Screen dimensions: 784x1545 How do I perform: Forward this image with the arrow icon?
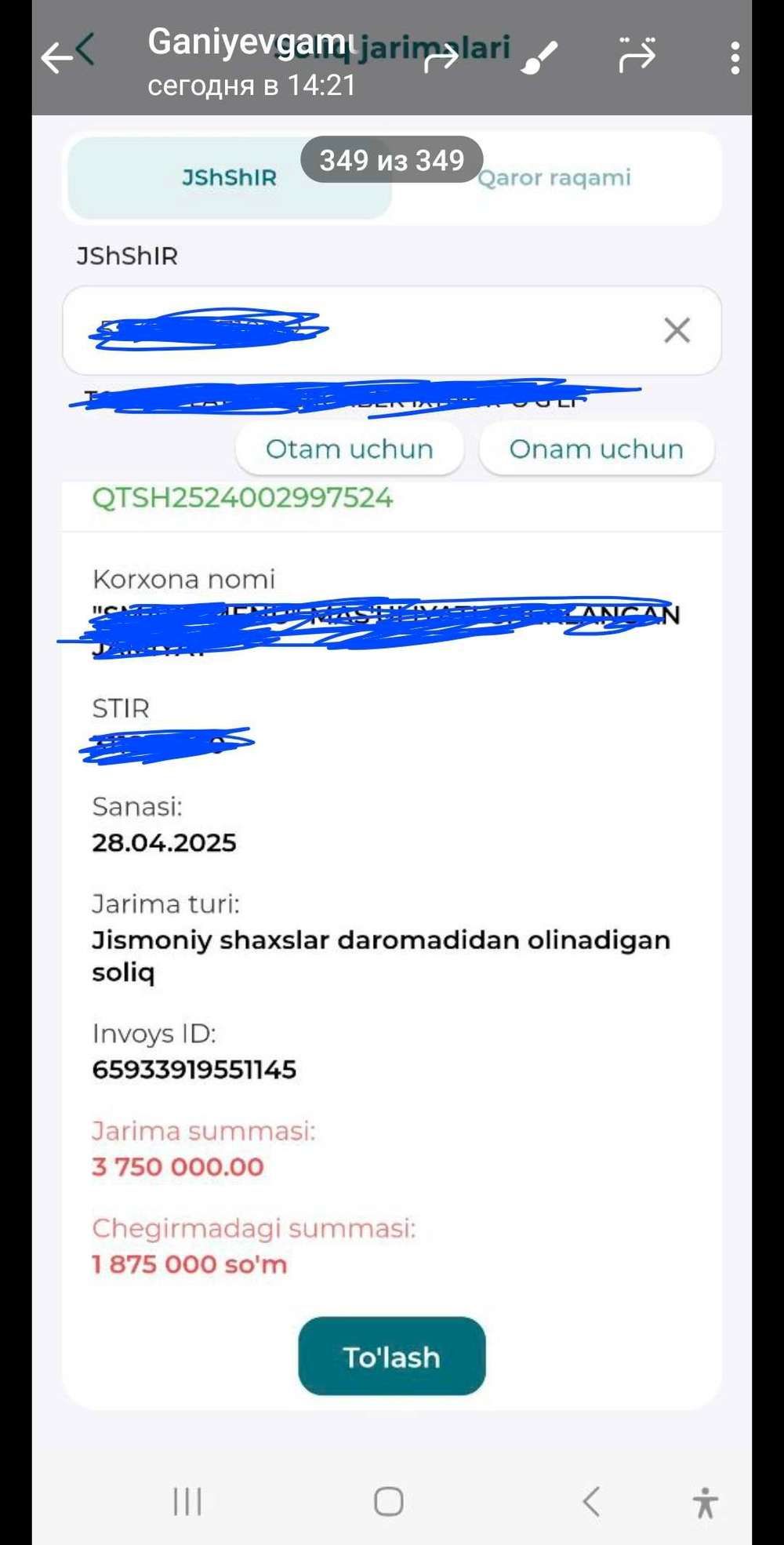click(441, 57)
